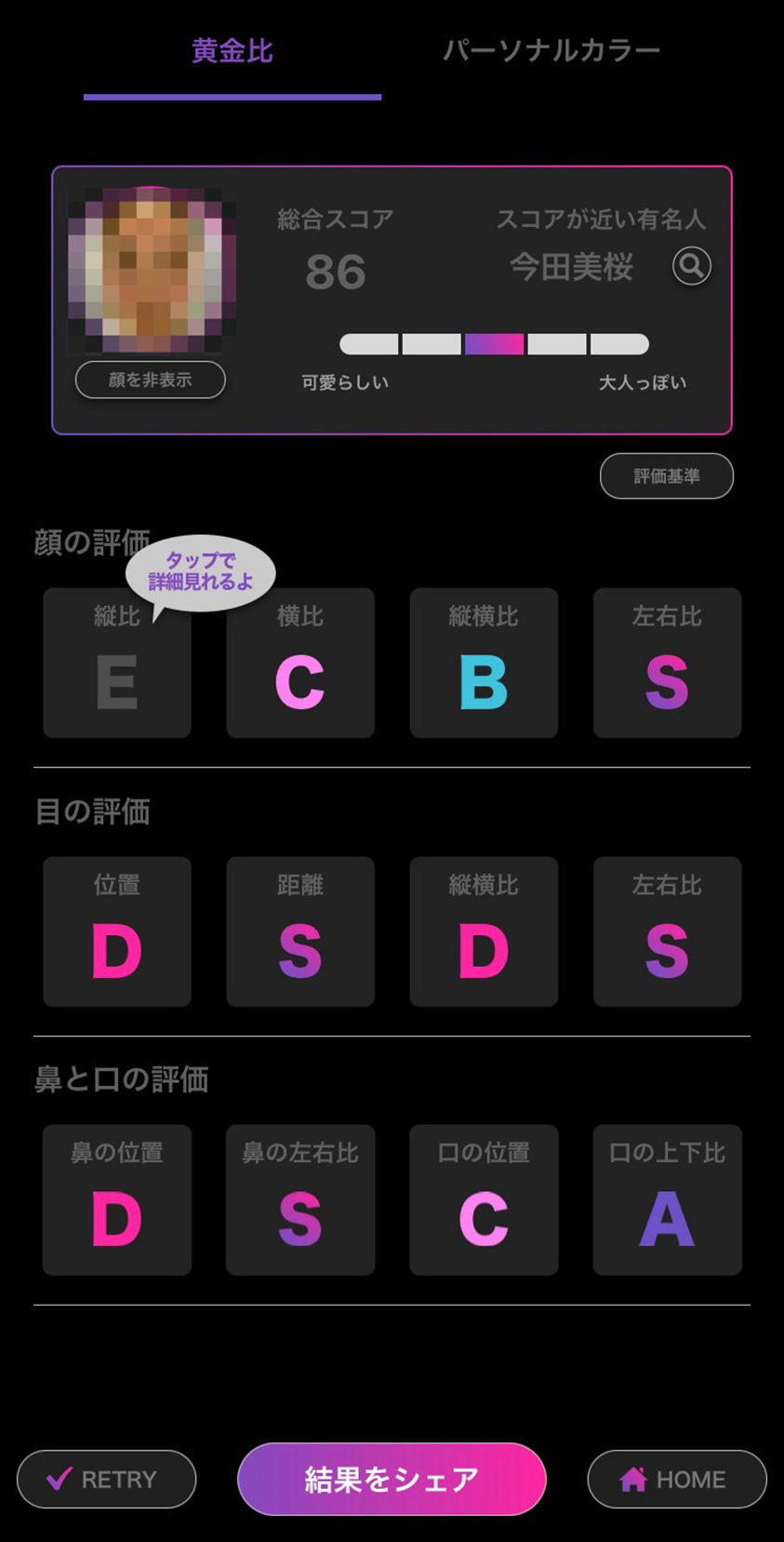Open 鼻の左右比 detail card
The image size is (784, 1542).
(x=300, y=1200)
